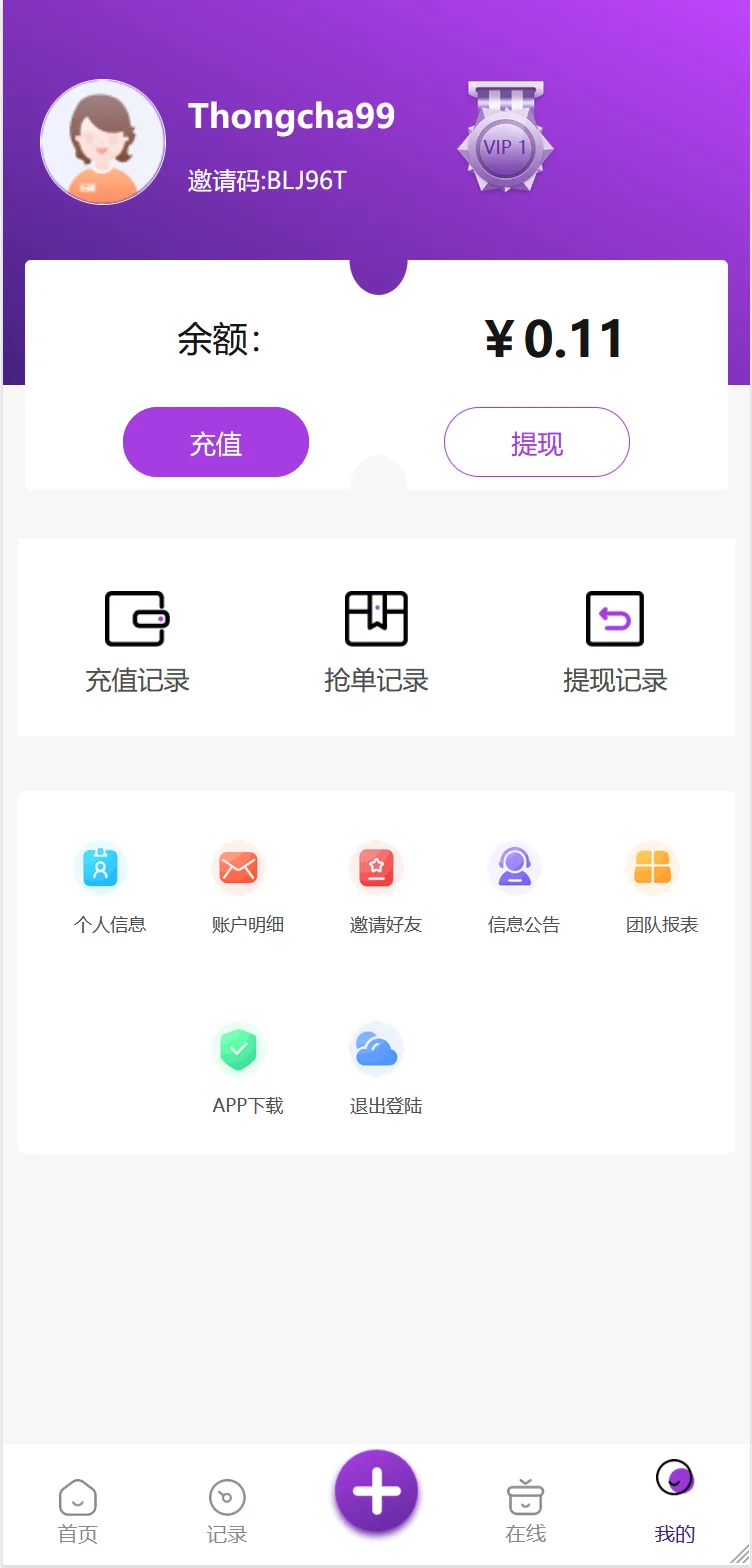Image resolution: width=752 pixels, height=1568 pixels.
Task: Tap the profile avatar picture
Action: tap(103, 142)
